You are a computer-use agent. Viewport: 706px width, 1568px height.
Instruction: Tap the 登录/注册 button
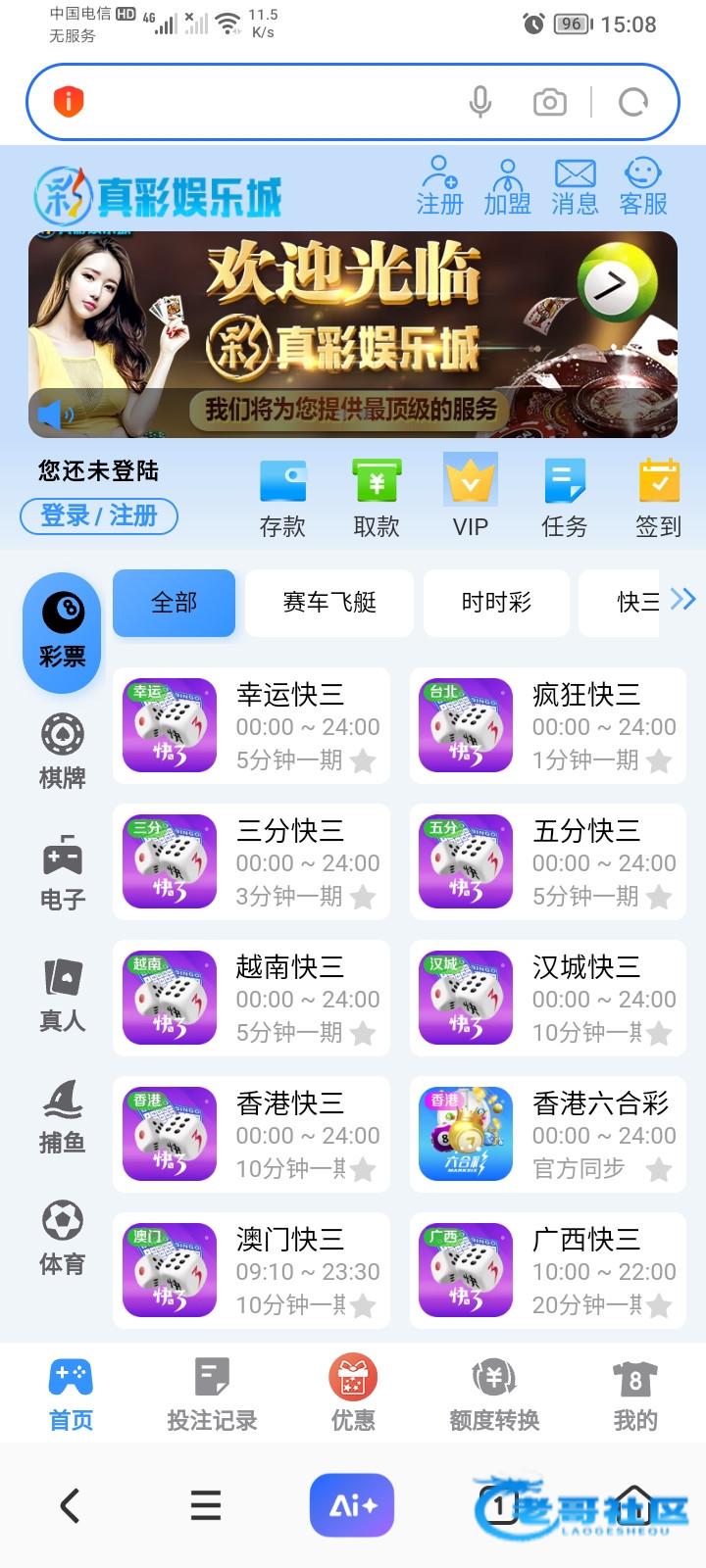(99, 515)
